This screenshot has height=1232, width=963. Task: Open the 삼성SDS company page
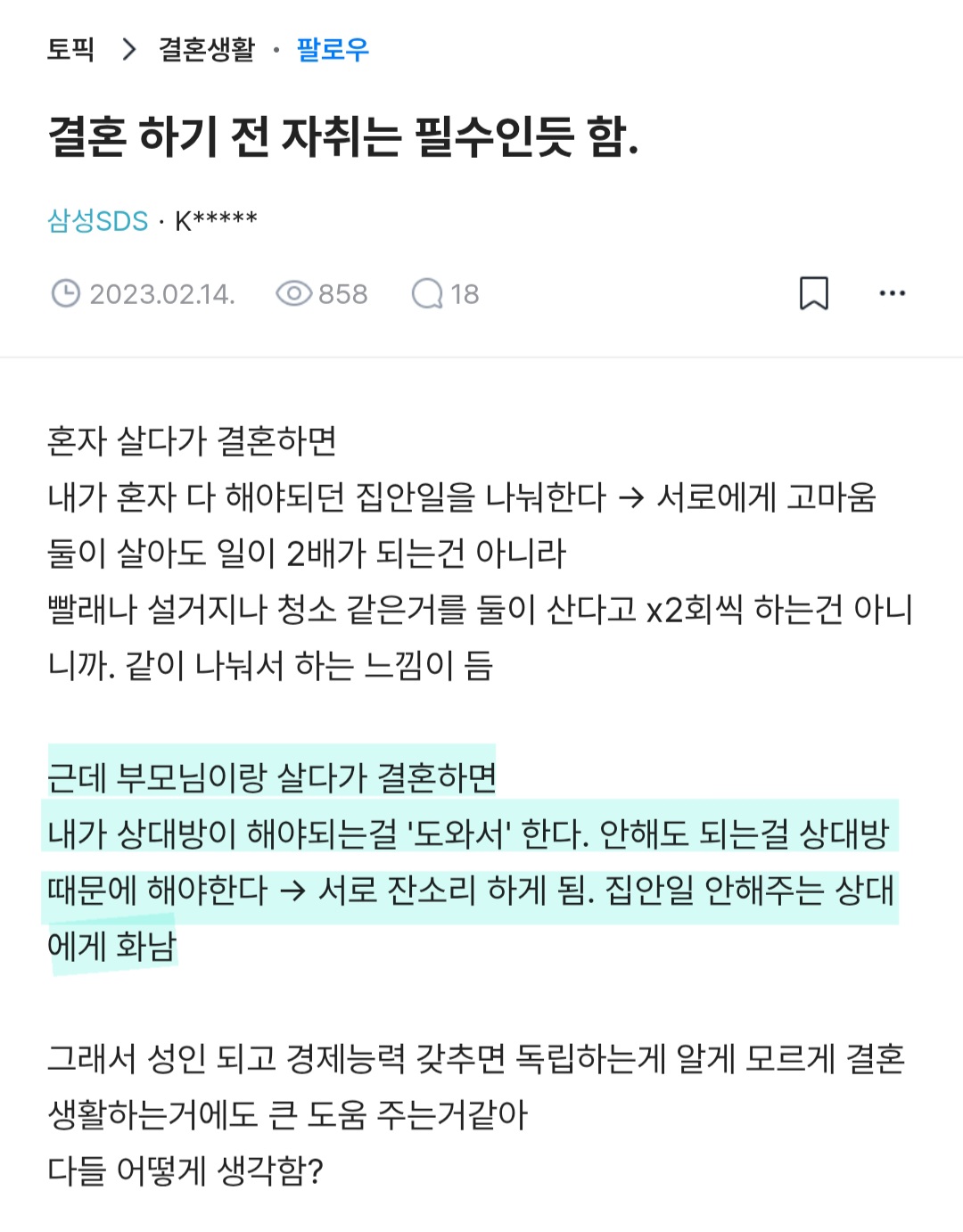[x=98, y=220]
